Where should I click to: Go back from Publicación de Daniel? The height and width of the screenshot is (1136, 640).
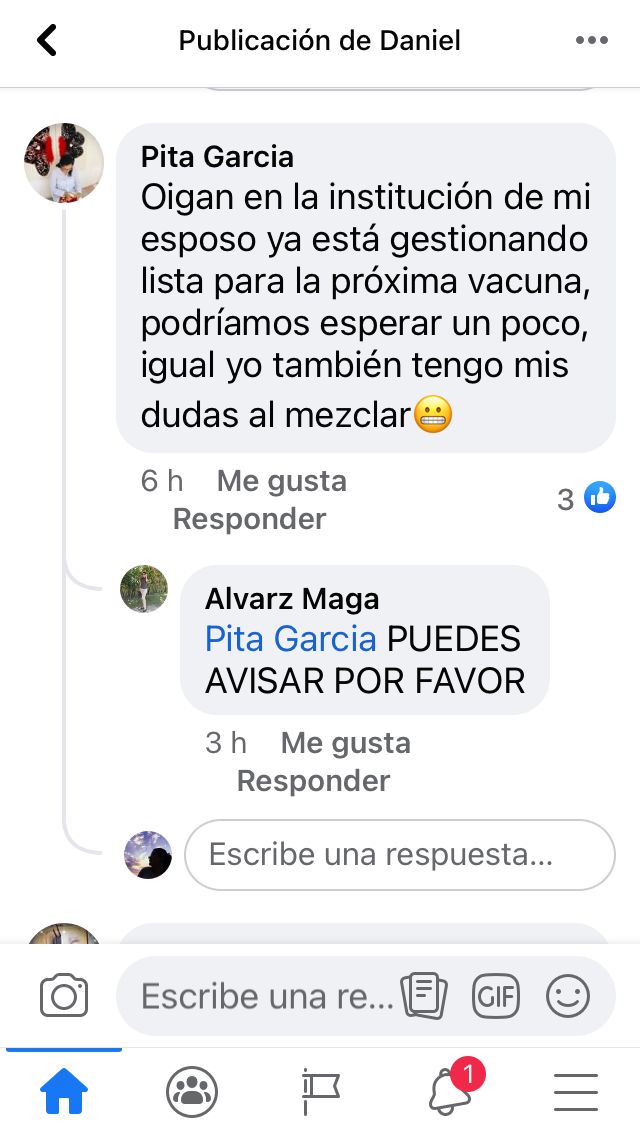tap(46, 41)
